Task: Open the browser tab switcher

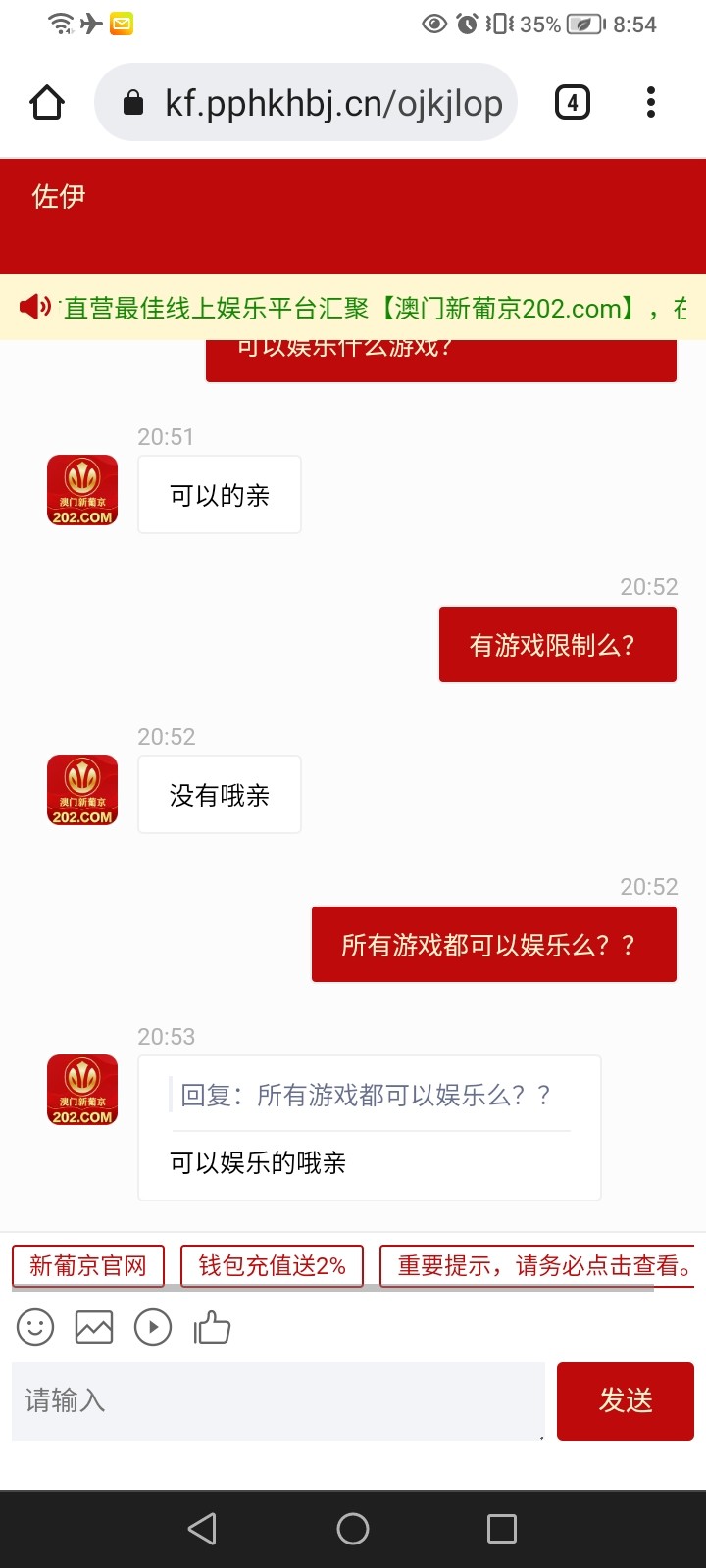Action: [573, 103]
